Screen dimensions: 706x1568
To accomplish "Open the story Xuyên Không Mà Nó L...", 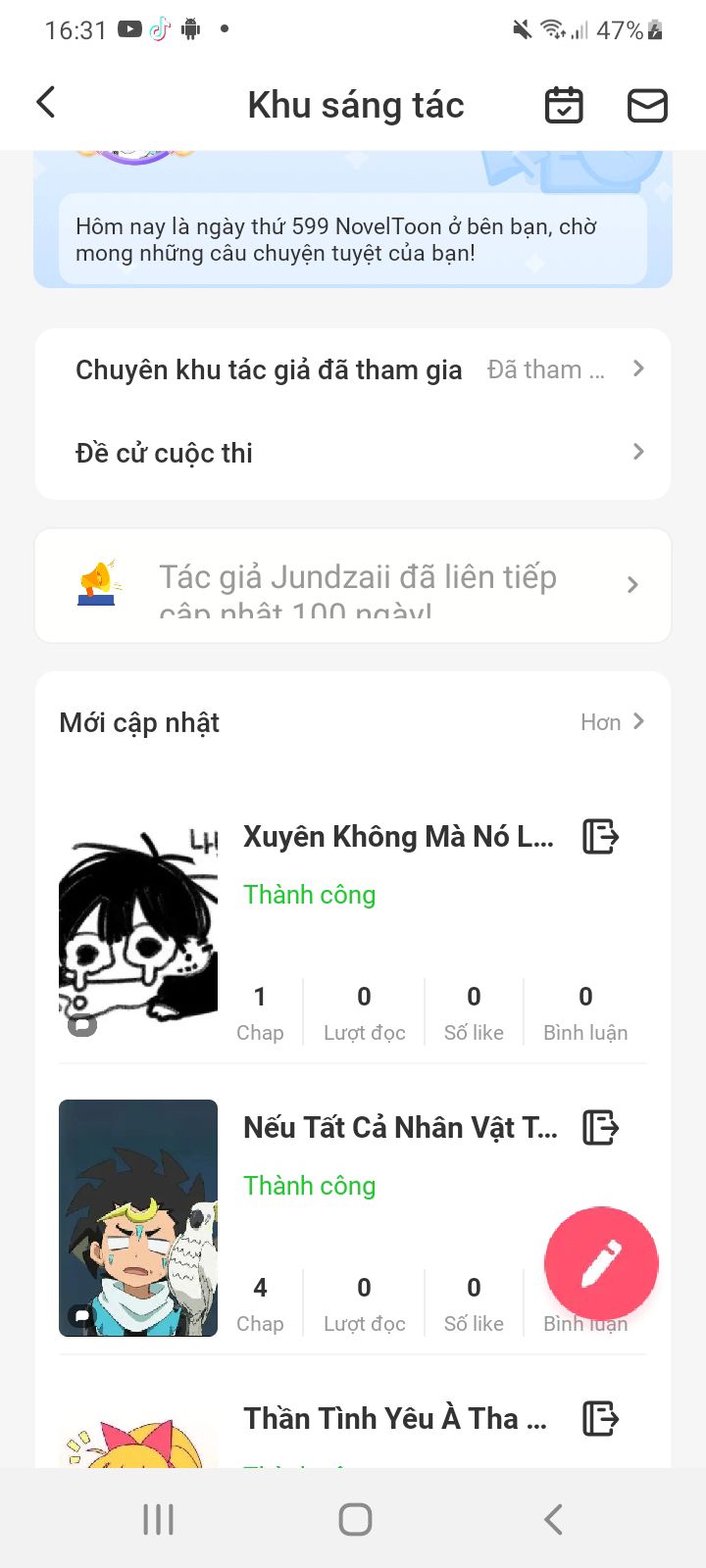I will 398,837.
